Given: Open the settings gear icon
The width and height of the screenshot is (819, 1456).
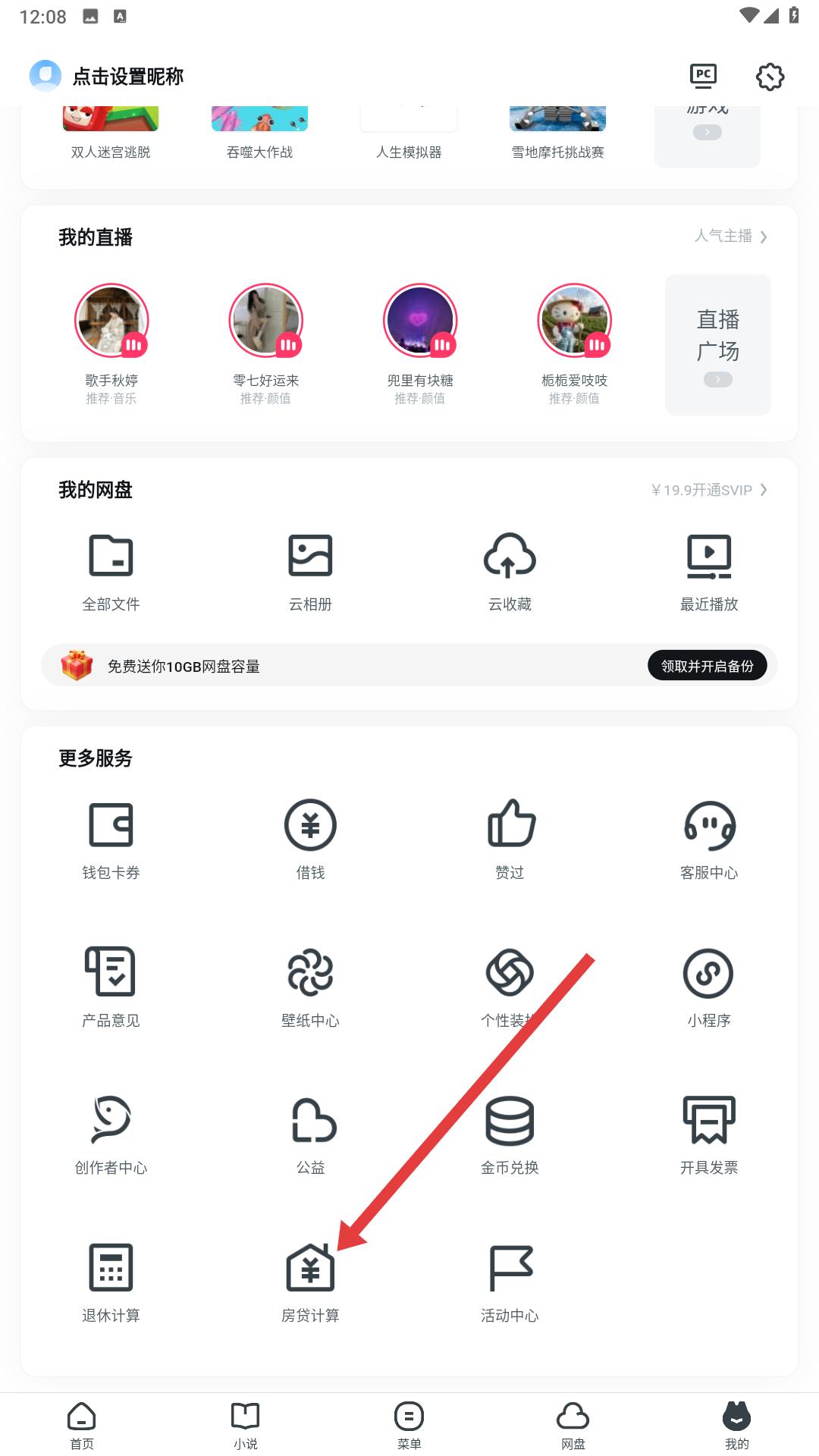Looking at the screenshot, I should tap(770, 77).
